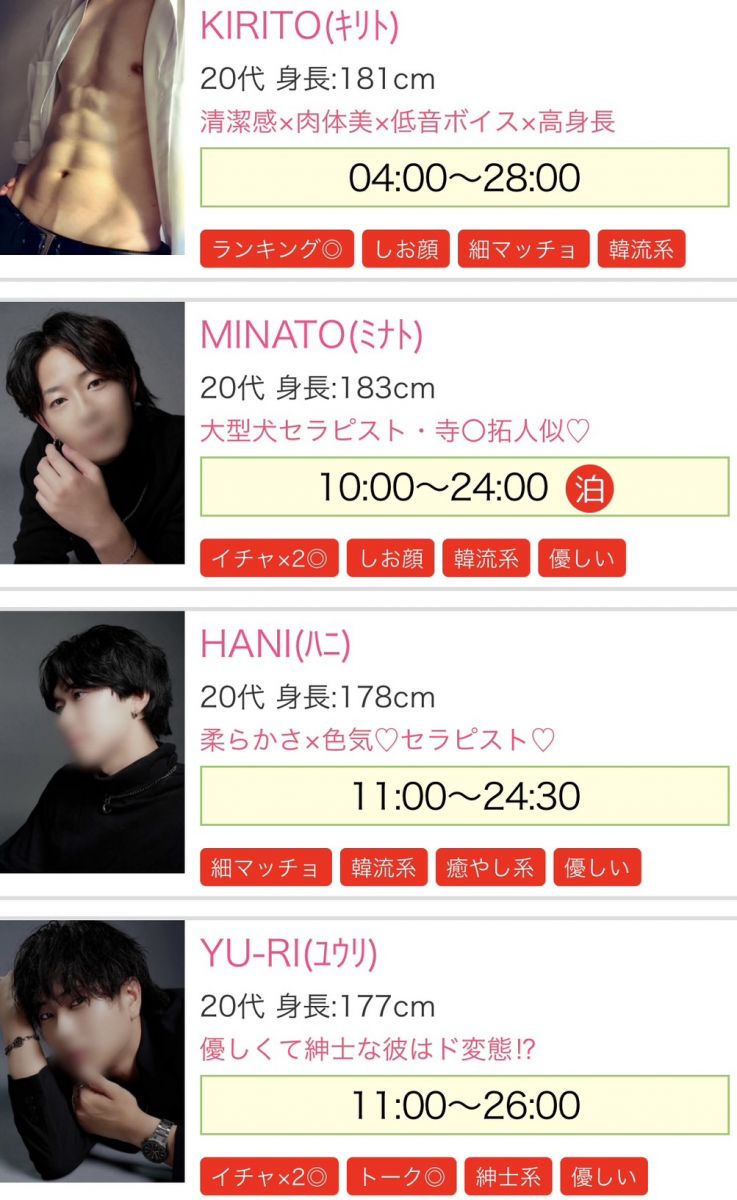Select the HANI therapist card
Image resolution: width=737 pixels, height=1200 pixels.
[x=275, y=645]
